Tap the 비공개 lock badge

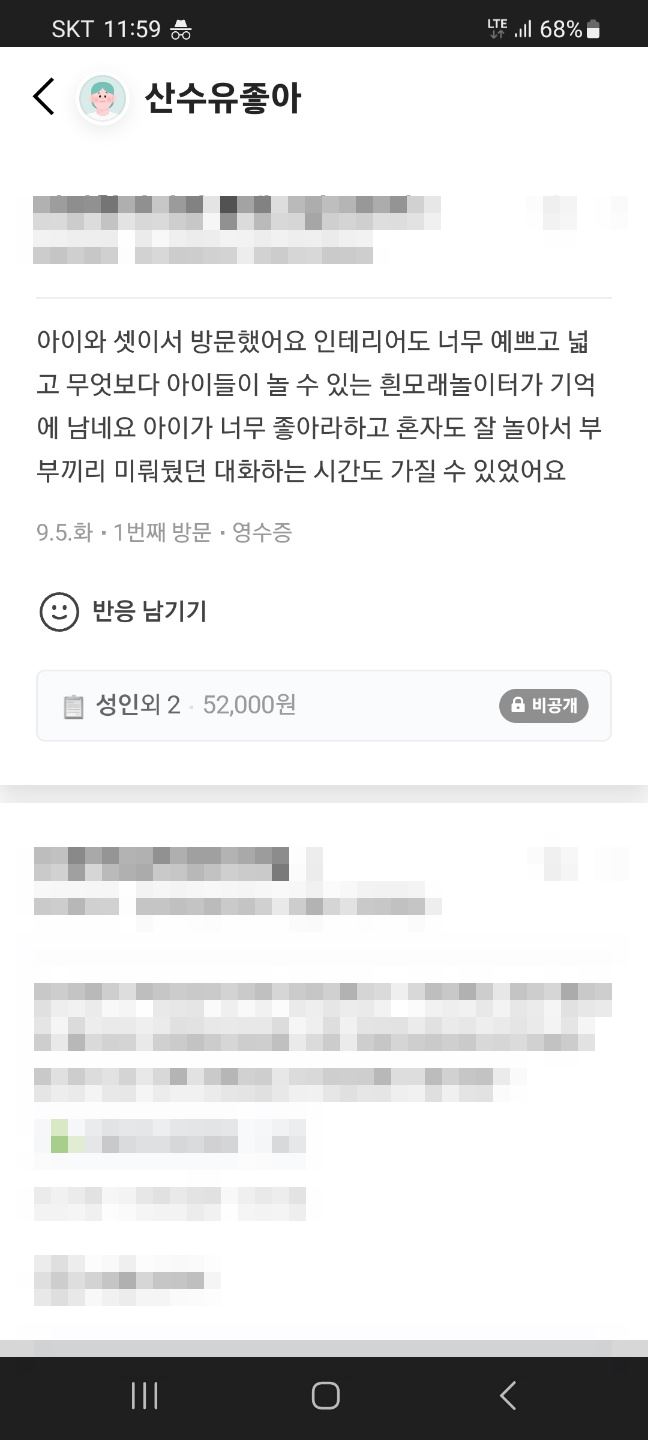[x=544, y=706]
